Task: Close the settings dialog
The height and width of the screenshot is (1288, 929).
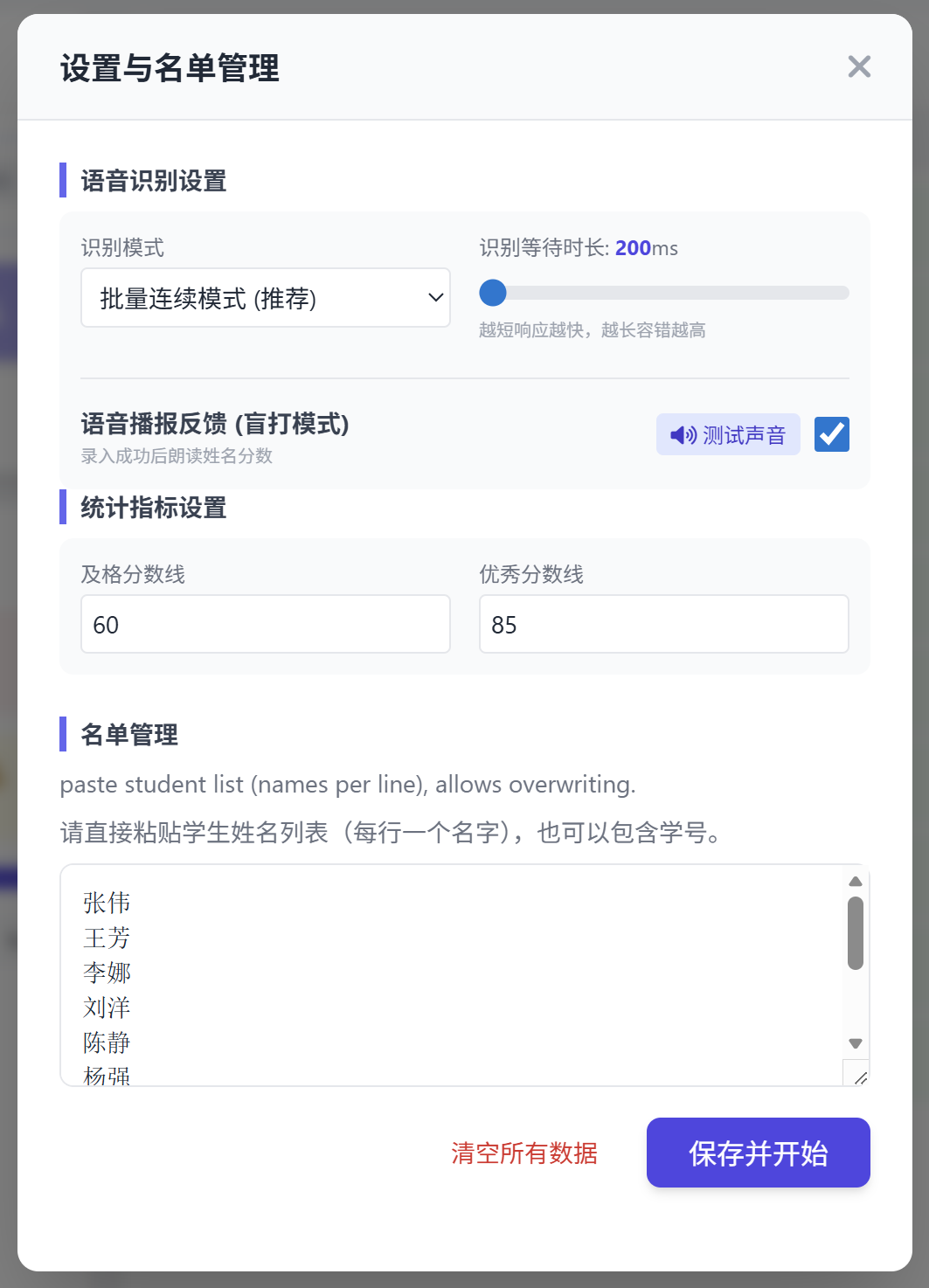Action: pos(859,66)
